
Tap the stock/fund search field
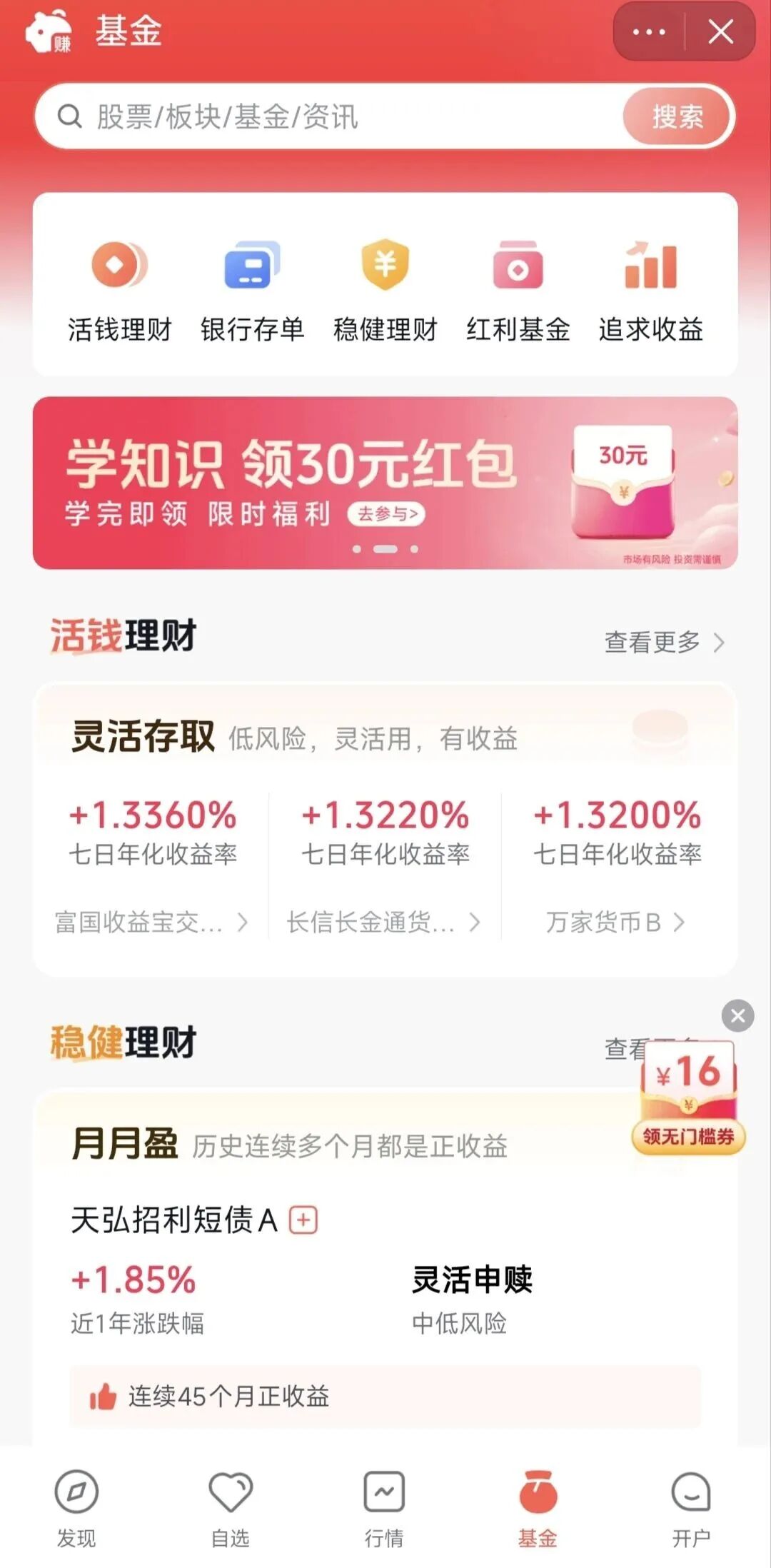click(x=328, y=116)
